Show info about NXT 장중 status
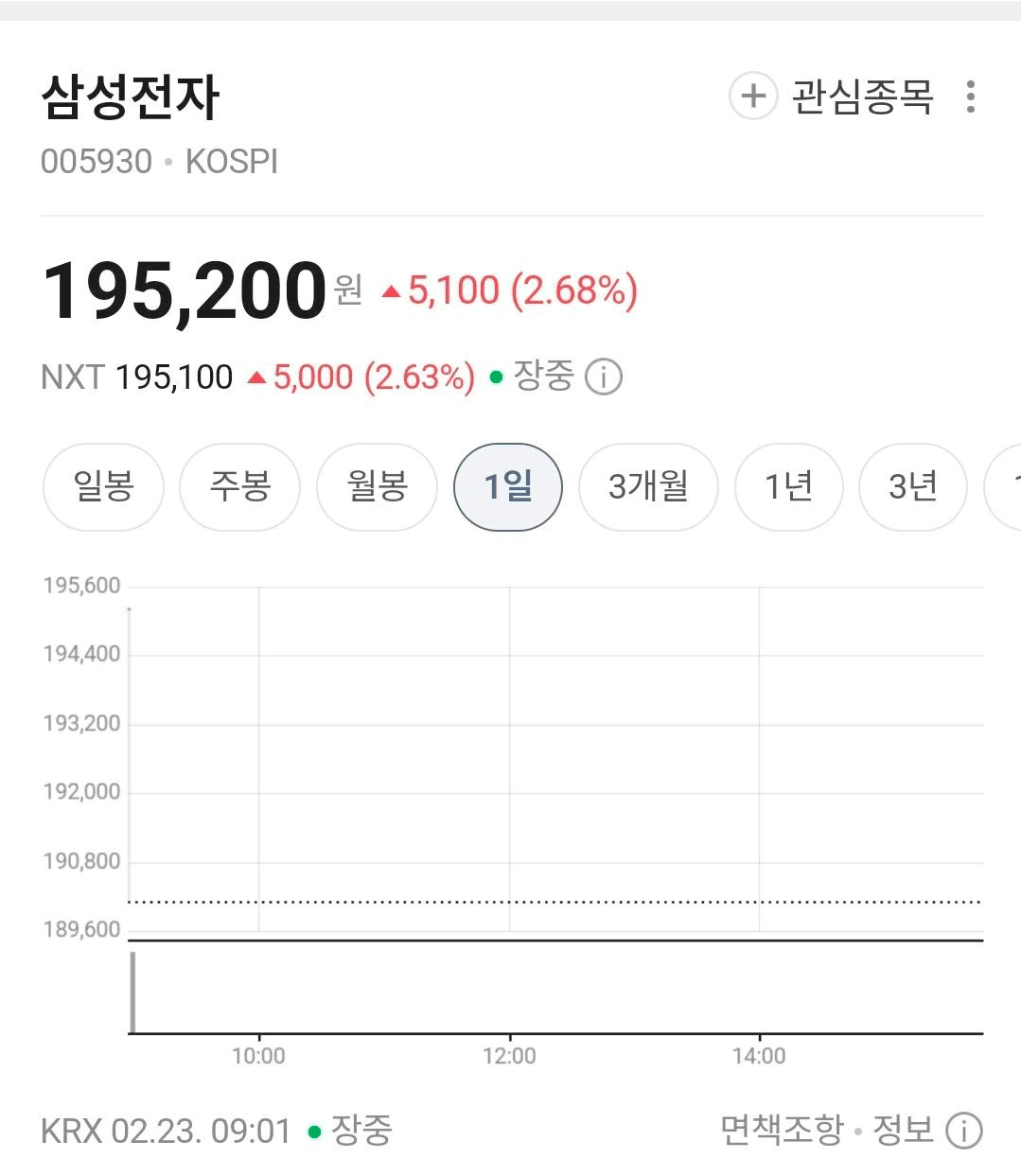Viewport: 1021px width, 1176px height. tap(604, 377)
